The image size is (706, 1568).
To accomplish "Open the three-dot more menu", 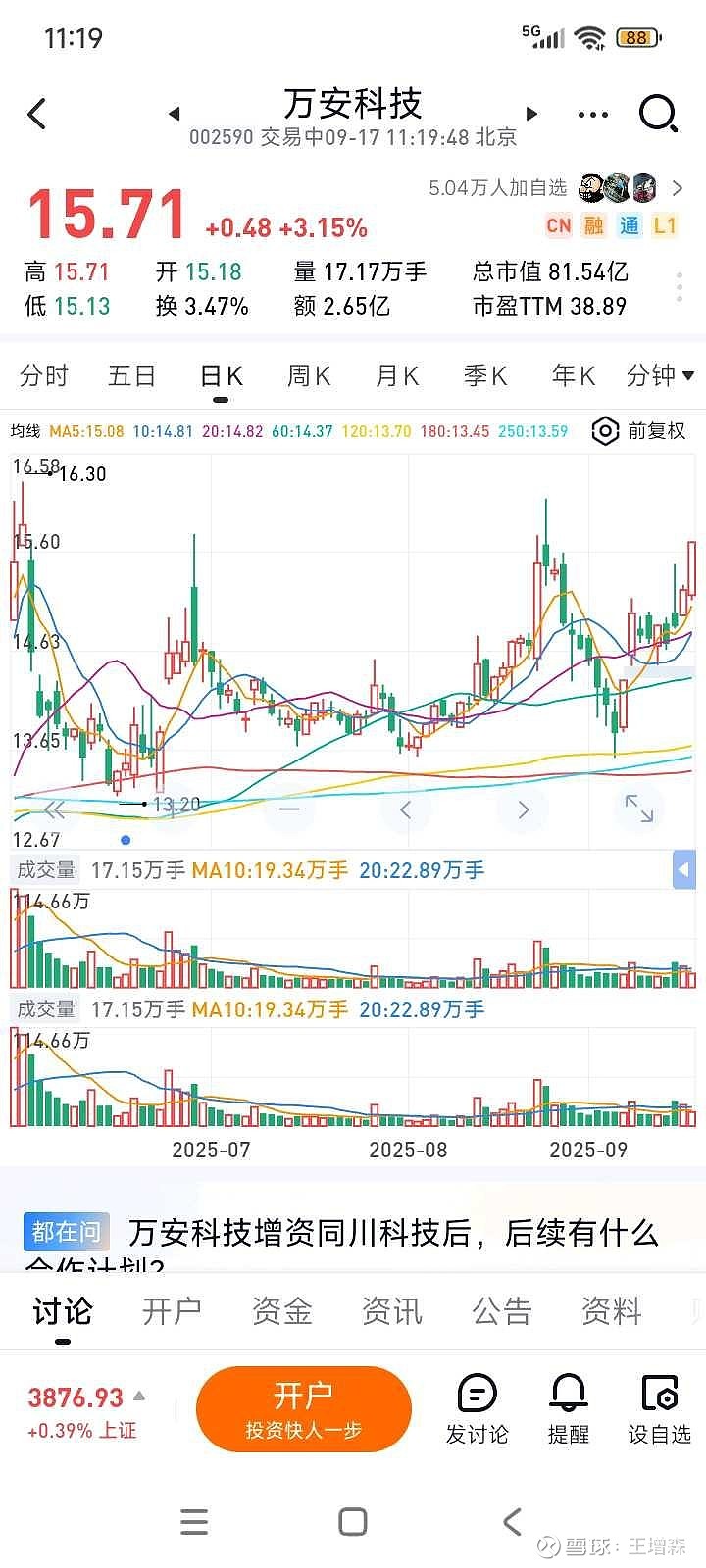I will (x=593, y=115).
